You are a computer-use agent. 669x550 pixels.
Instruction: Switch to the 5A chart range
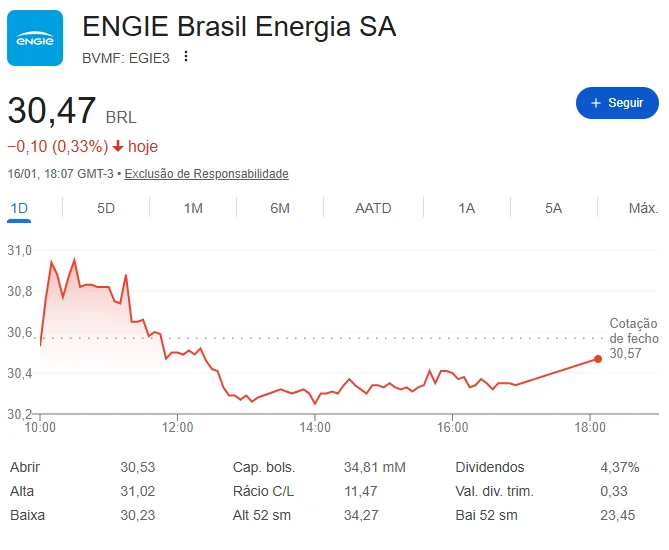coord(553,208)
